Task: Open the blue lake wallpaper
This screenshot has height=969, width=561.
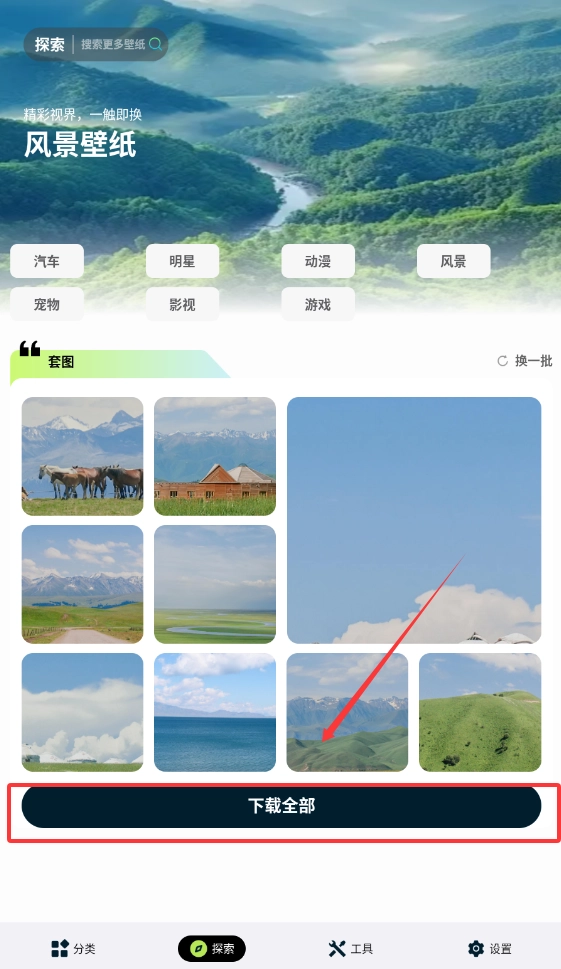Action: (x=215, y=712)
